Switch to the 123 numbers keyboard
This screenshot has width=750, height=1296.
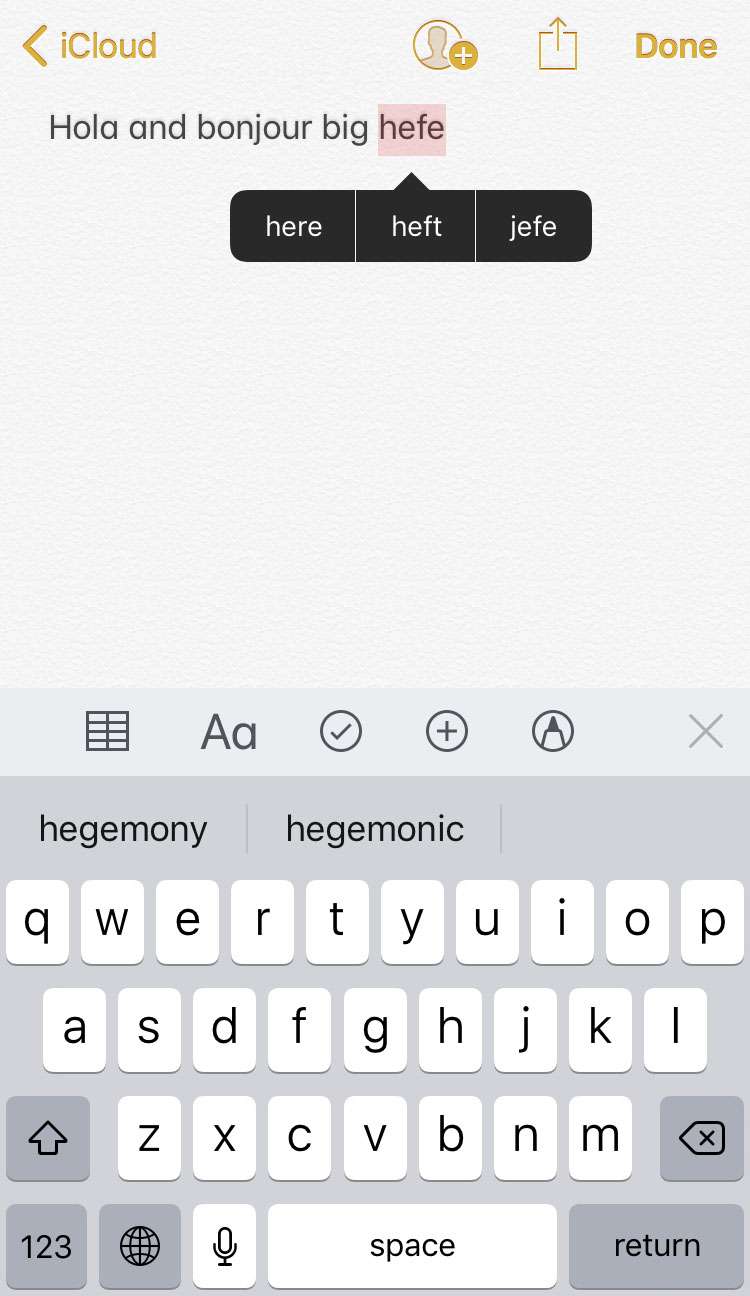pos(47,1246)
